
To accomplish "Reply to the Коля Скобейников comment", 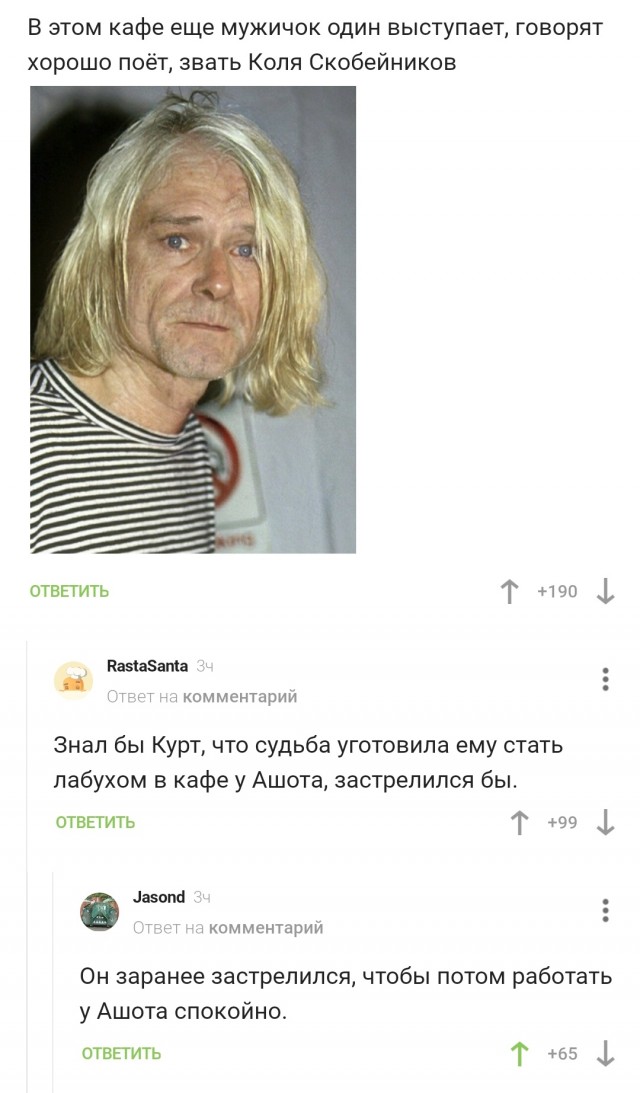I will (69, 591).
